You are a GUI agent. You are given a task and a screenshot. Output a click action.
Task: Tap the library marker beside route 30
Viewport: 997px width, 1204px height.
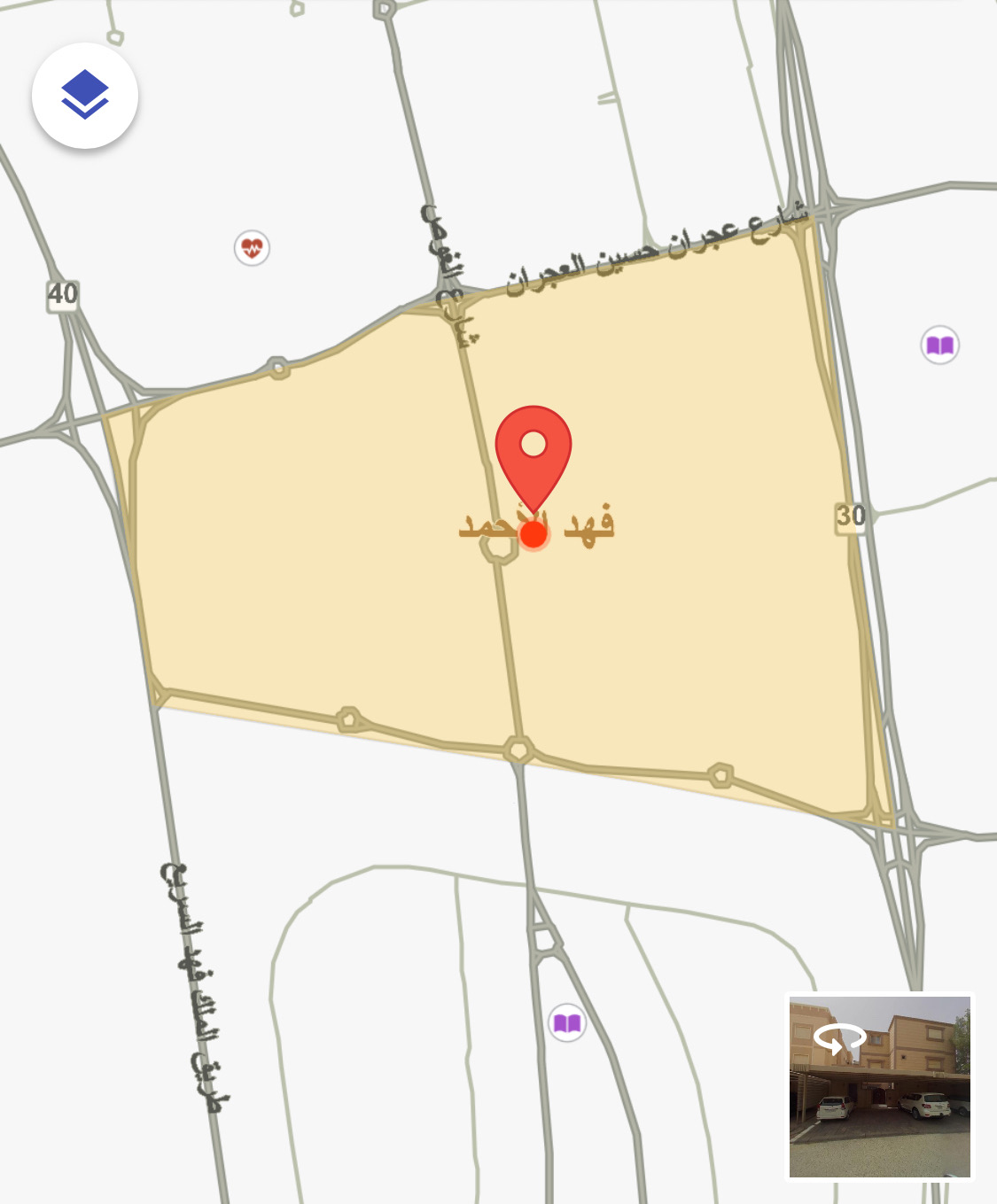pyautogui.click(x=939, y=345)
